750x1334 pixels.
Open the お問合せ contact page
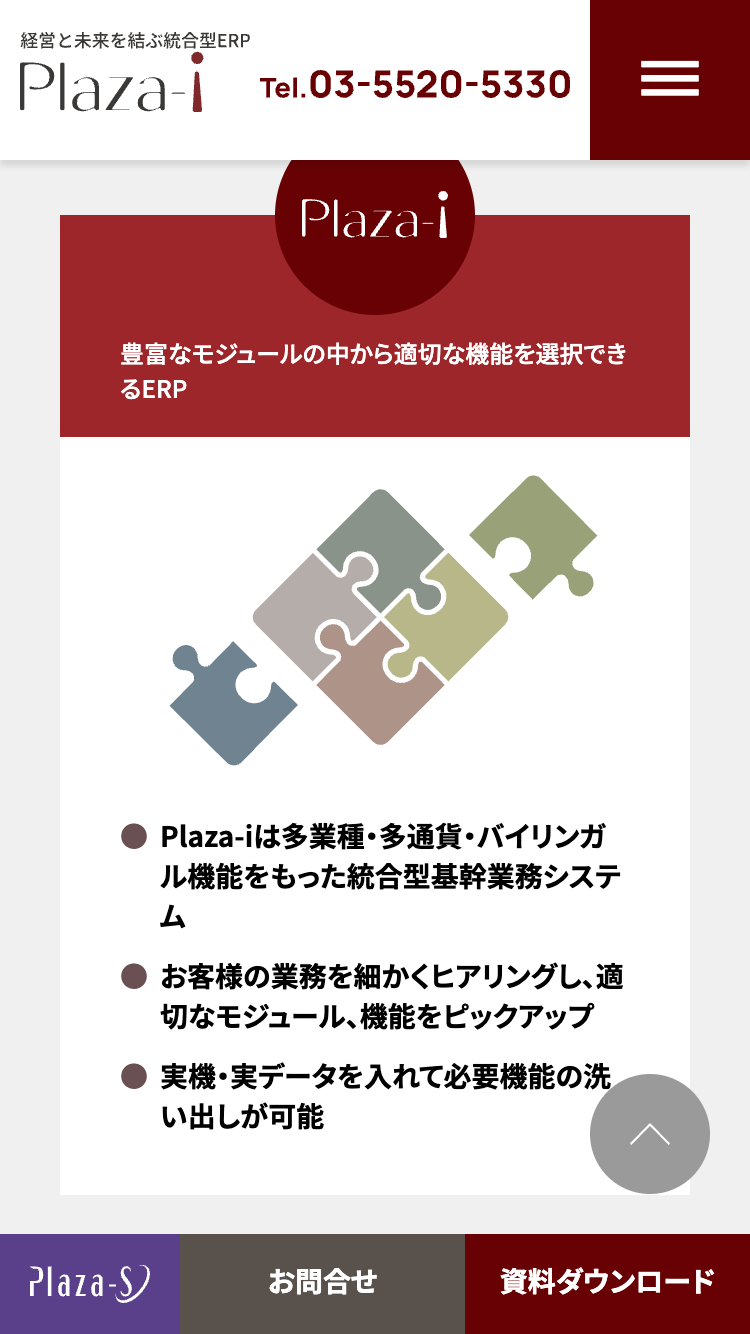tap(322, 1283)
